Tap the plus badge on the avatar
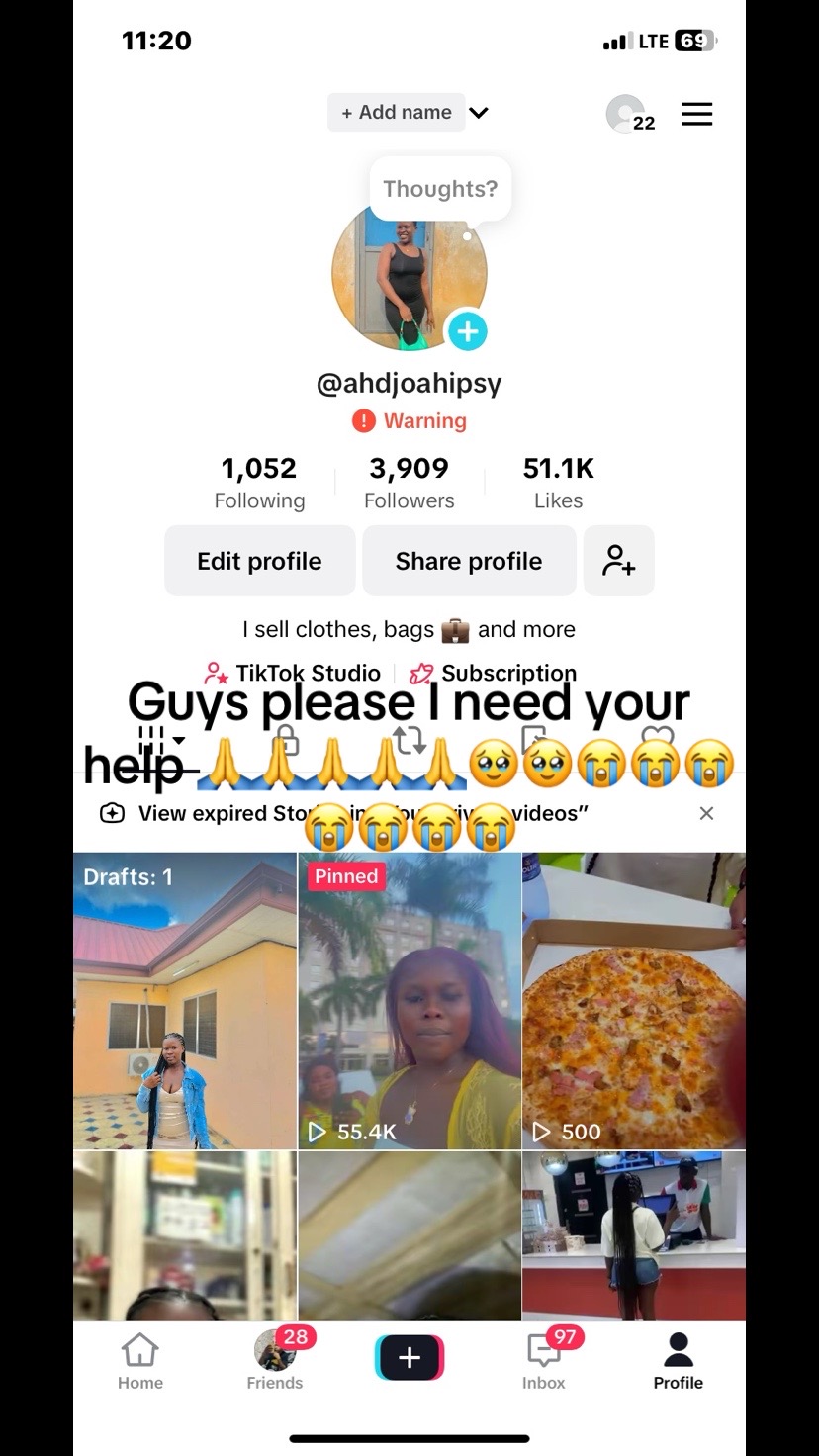Screen dimensions: 819x1456 click(x=467, y=331)
